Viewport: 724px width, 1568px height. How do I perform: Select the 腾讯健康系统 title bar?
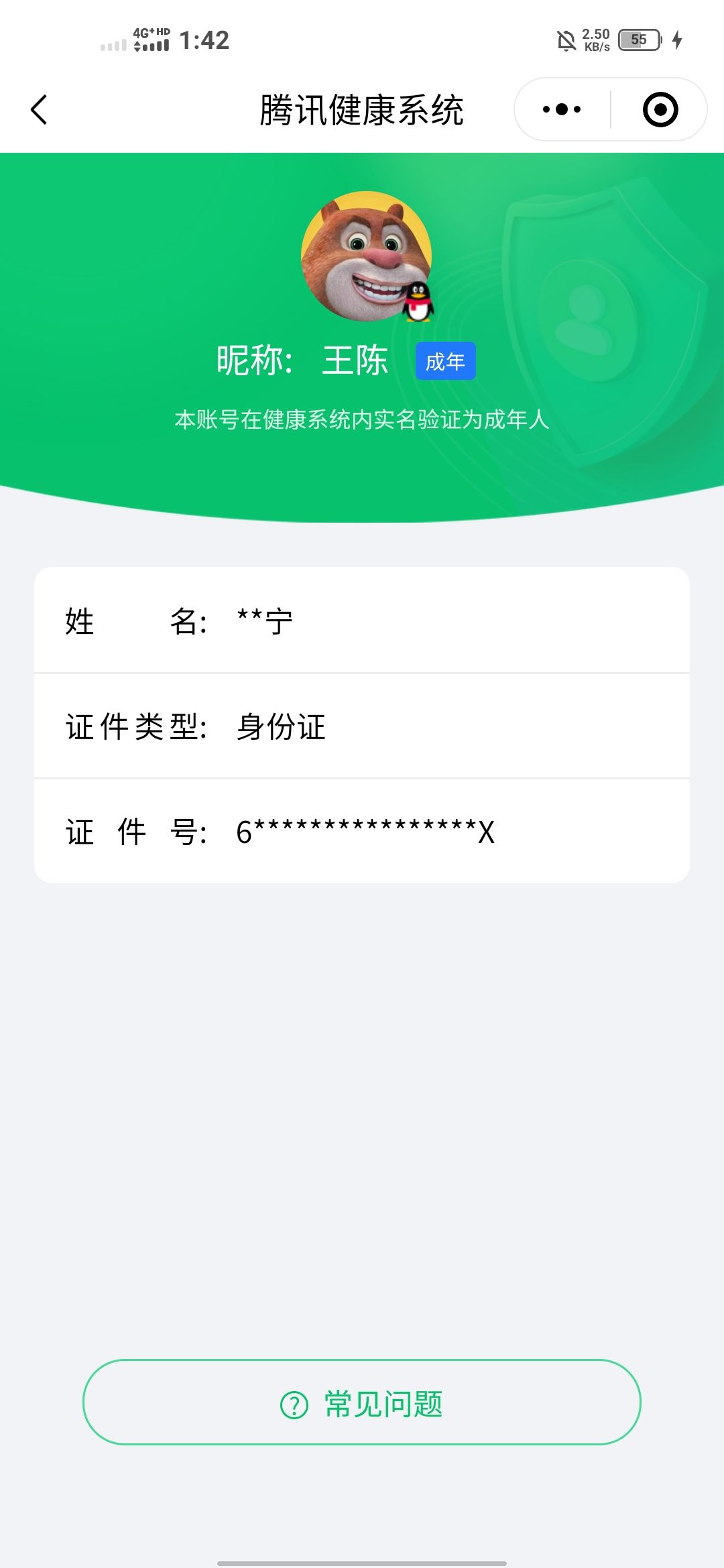coord(362,111)
